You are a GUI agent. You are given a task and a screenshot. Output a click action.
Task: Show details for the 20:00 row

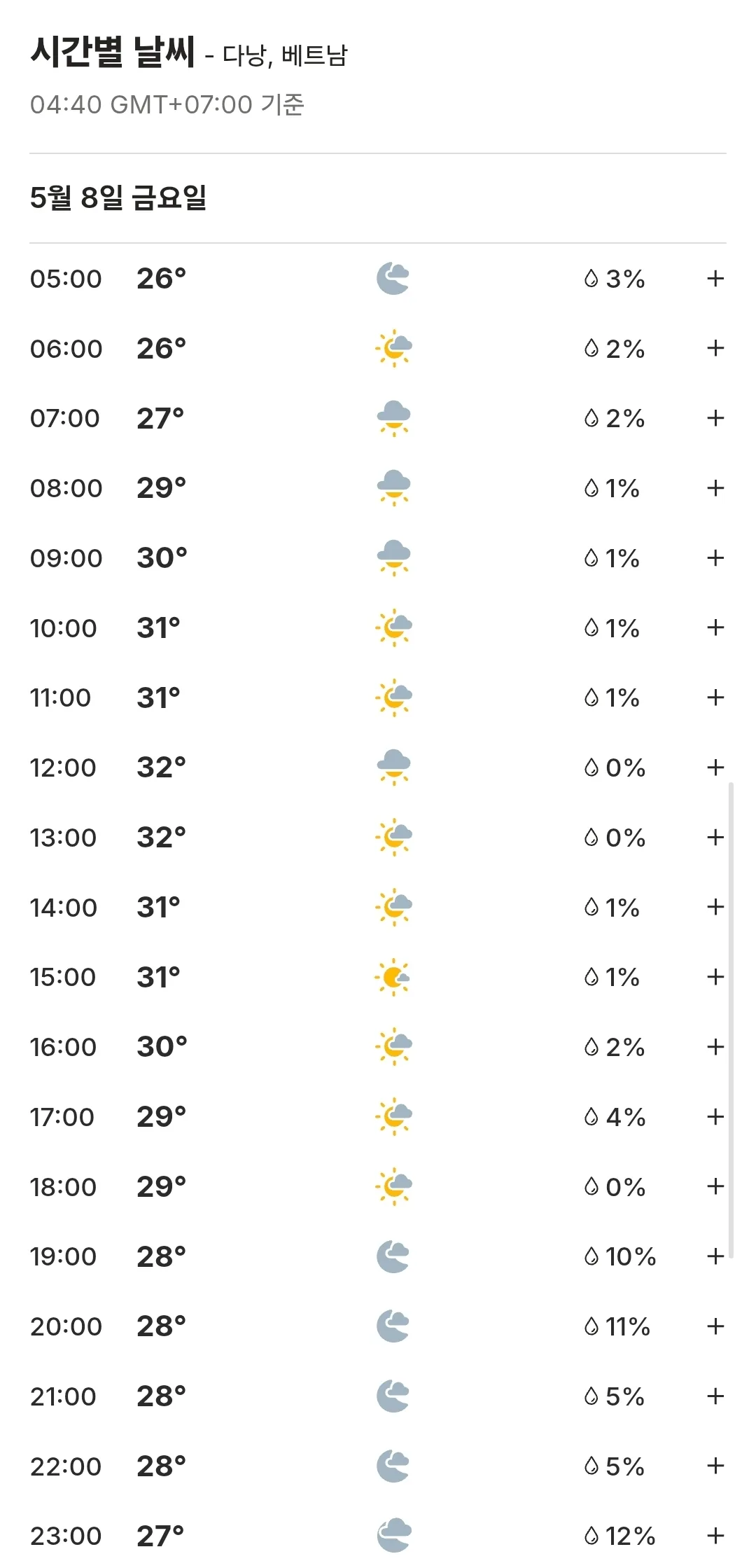tap(715, 1326)
